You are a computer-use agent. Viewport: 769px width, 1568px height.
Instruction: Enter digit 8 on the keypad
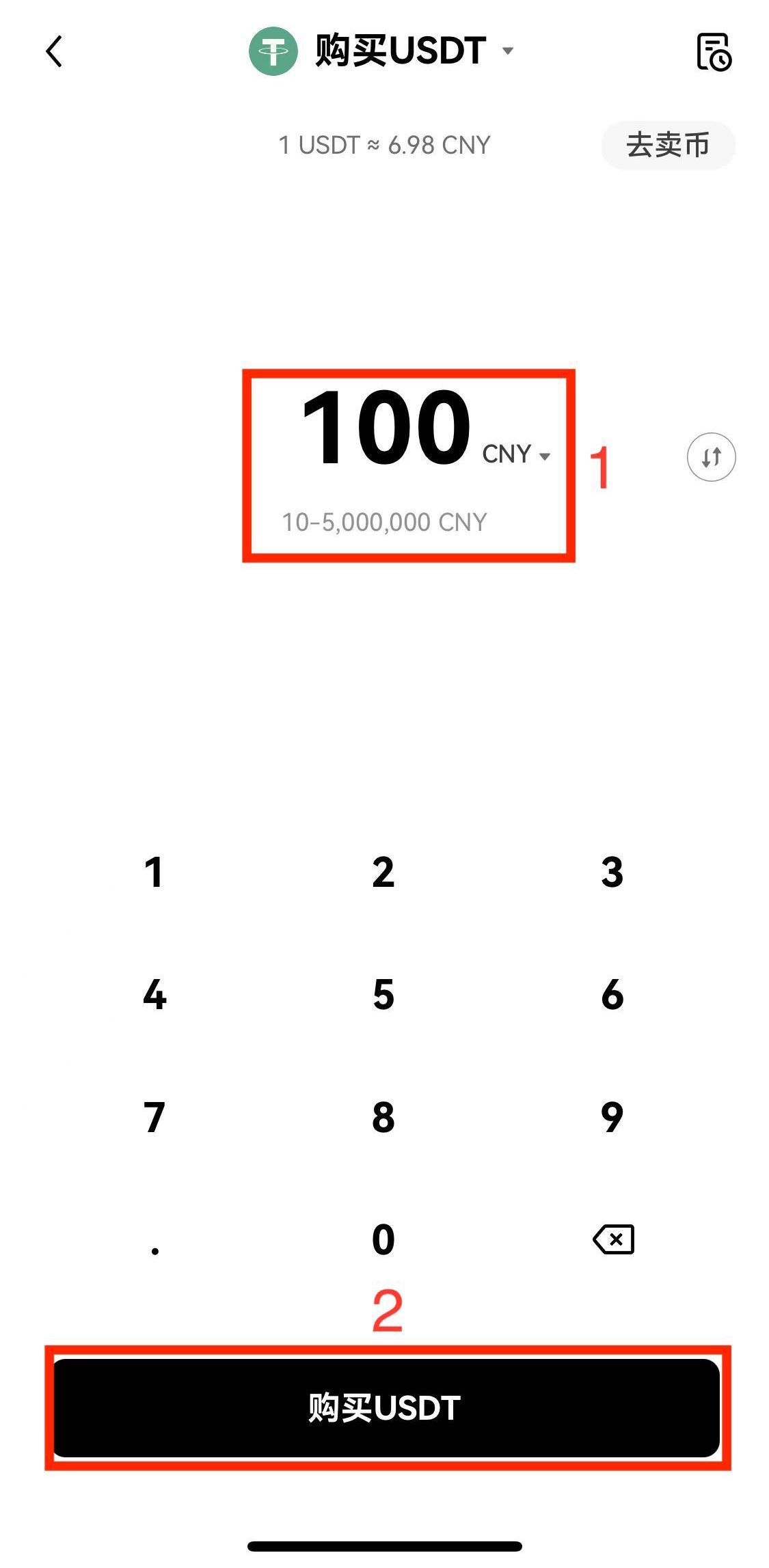[x=383, y=1118]
